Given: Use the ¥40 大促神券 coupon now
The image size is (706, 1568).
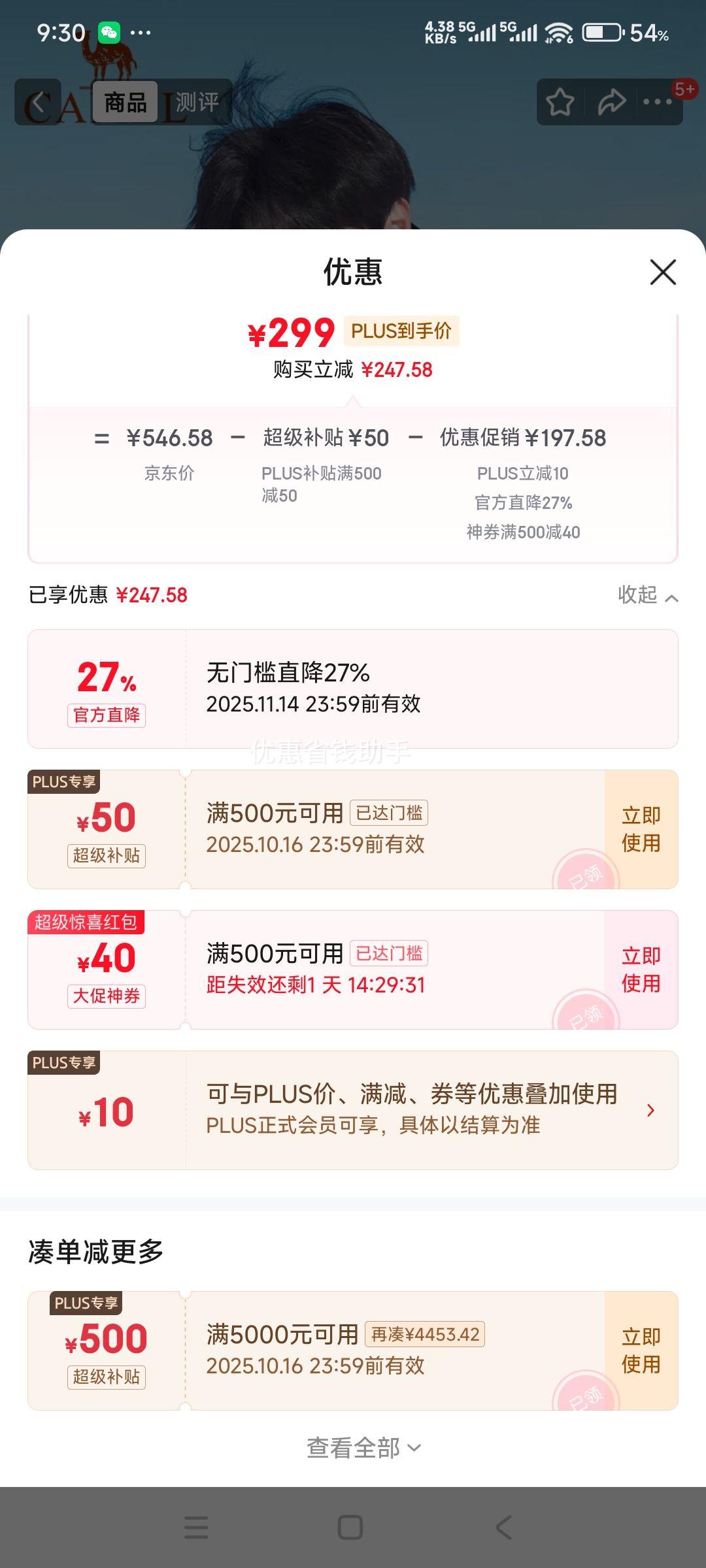Looking at the screenshot, I should click(641, 970).
